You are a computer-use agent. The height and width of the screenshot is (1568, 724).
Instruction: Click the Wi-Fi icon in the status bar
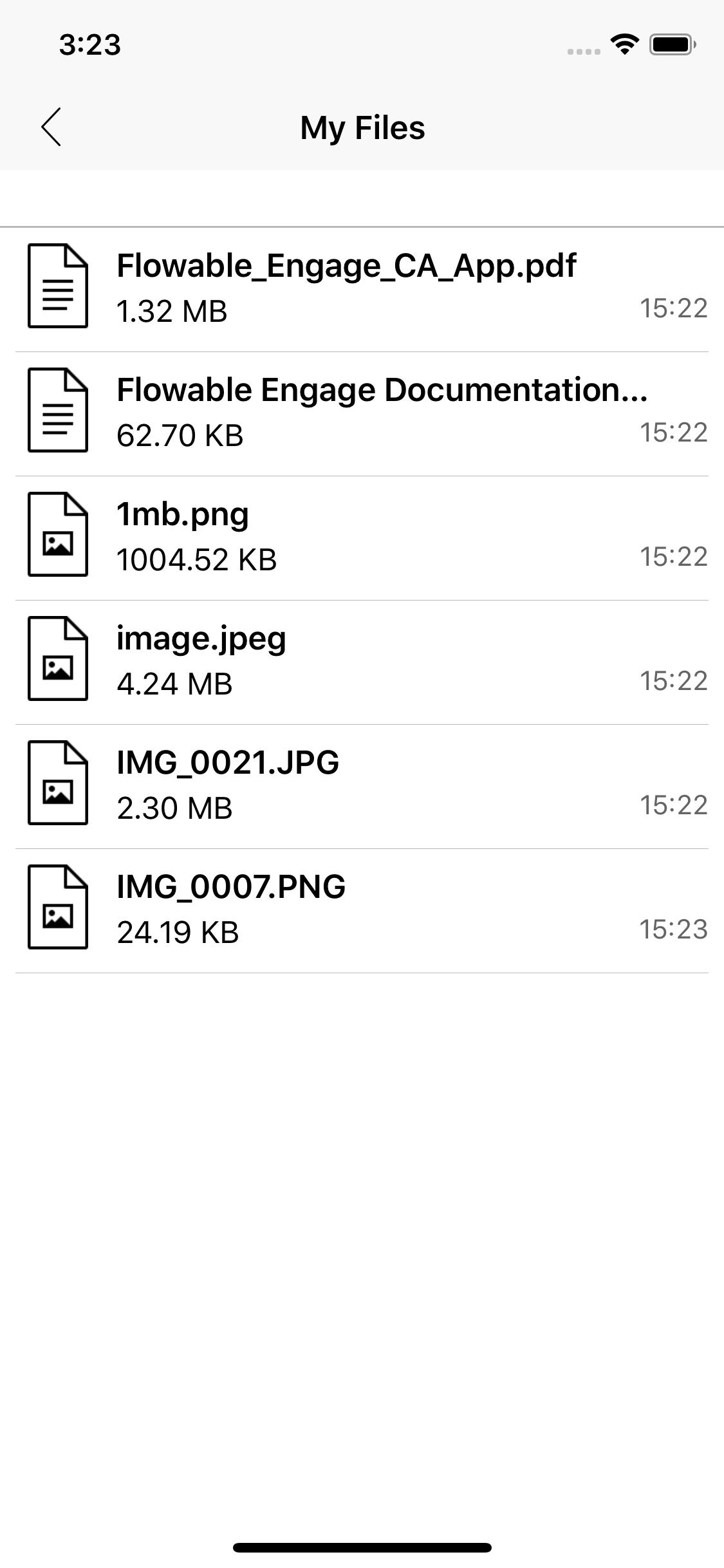tap(623, 45)
